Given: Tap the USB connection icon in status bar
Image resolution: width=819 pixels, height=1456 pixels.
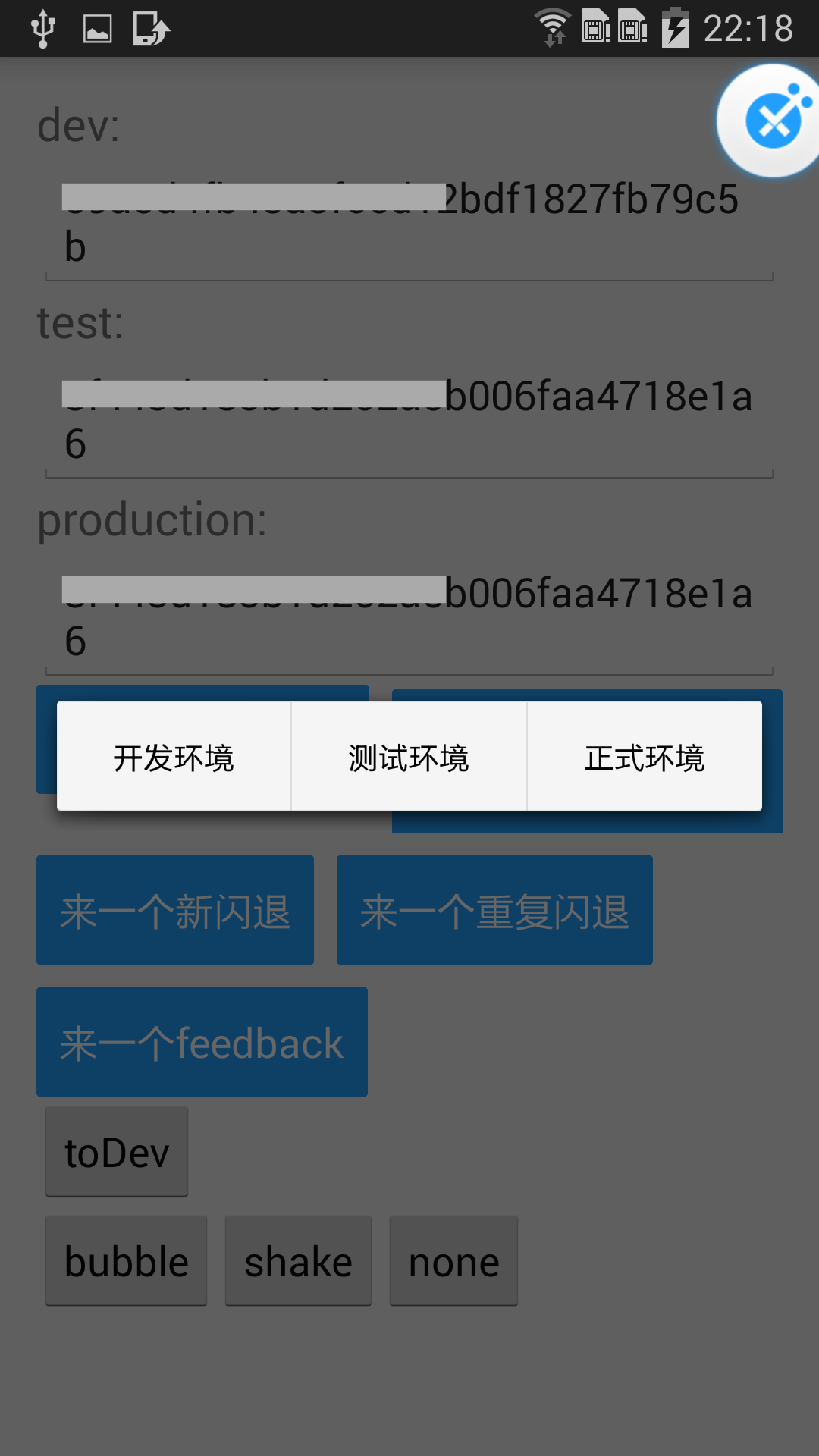Looking at the screenshot, I should point(42,29).
